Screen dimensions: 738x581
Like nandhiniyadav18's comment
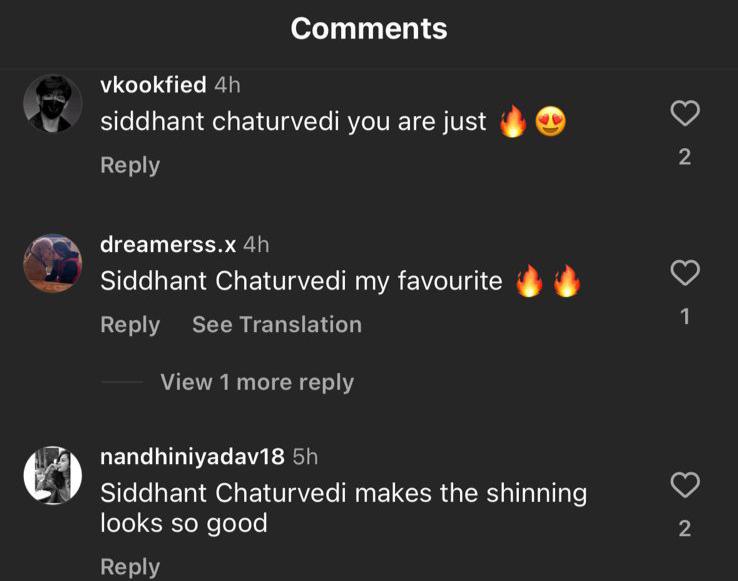684,486
